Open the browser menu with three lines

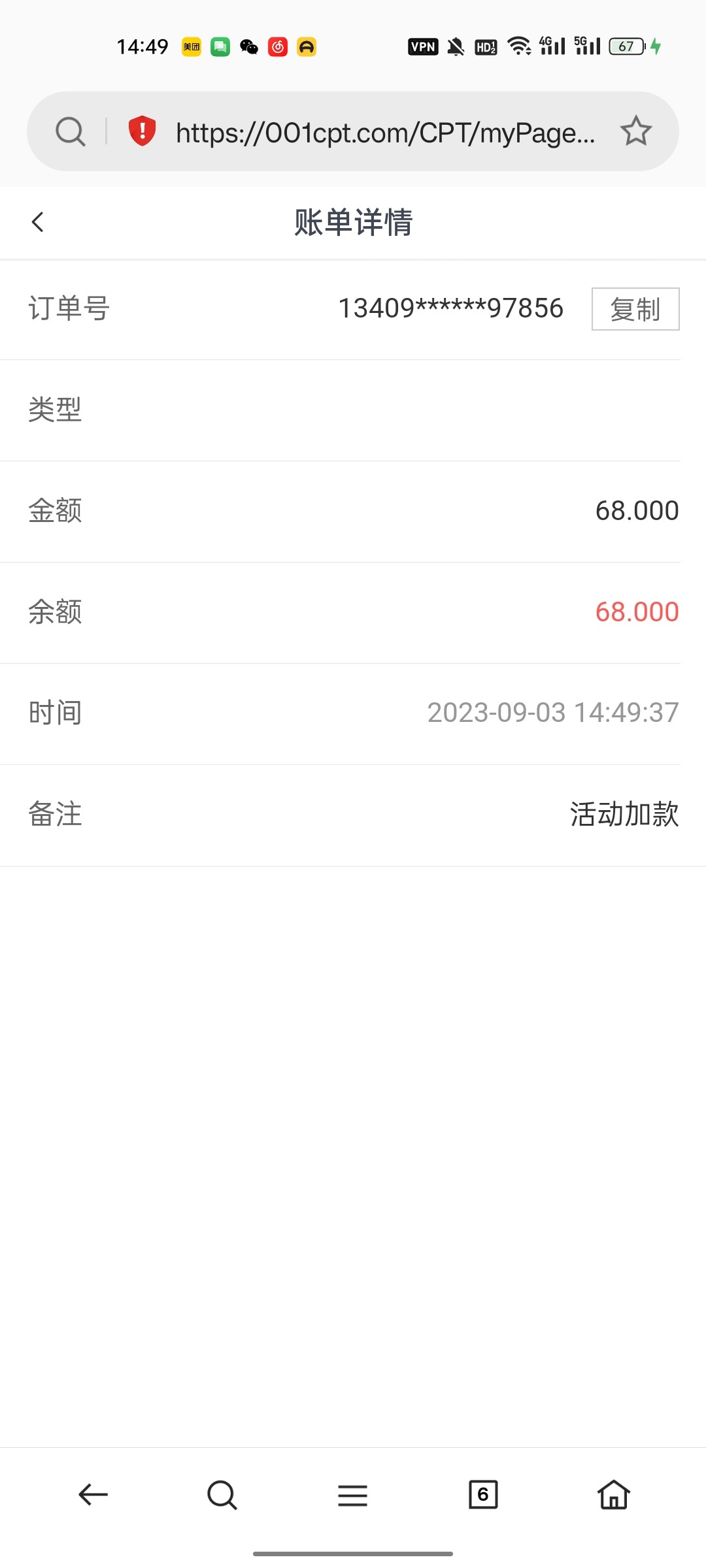[x=353, y=1495]
